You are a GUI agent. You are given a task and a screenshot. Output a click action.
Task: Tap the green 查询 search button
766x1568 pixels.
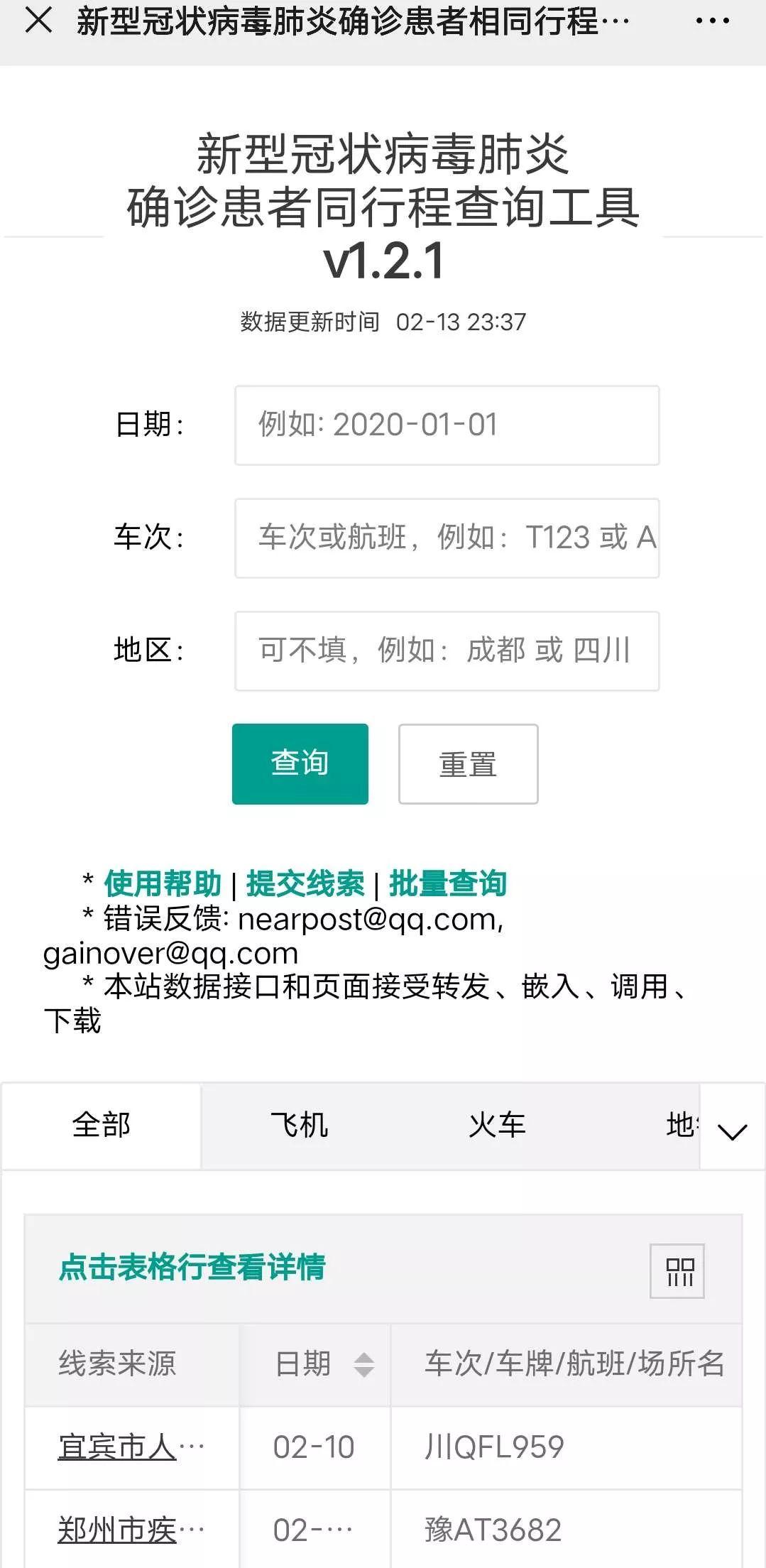300,763
